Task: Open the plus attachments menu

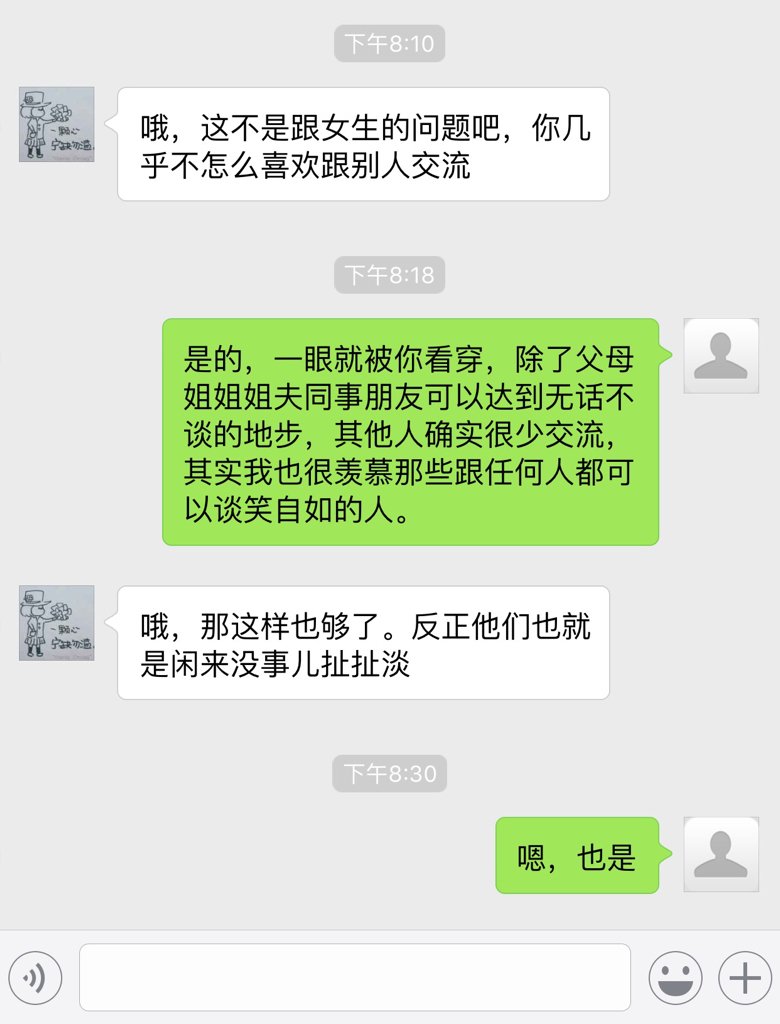Action: pyautogui.click(x=745, y=978)
